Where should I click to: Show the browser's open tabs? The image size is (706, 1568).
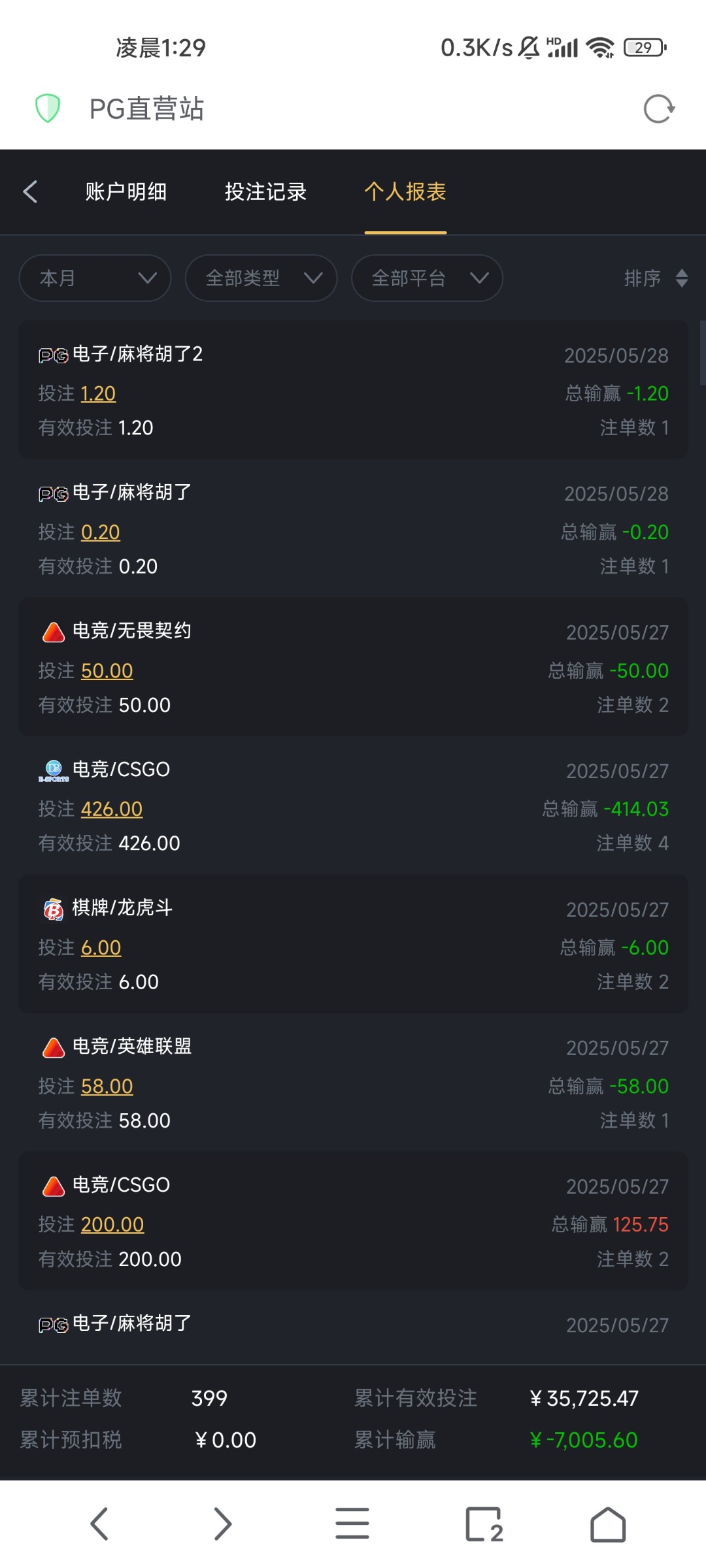pos(484,1524)
